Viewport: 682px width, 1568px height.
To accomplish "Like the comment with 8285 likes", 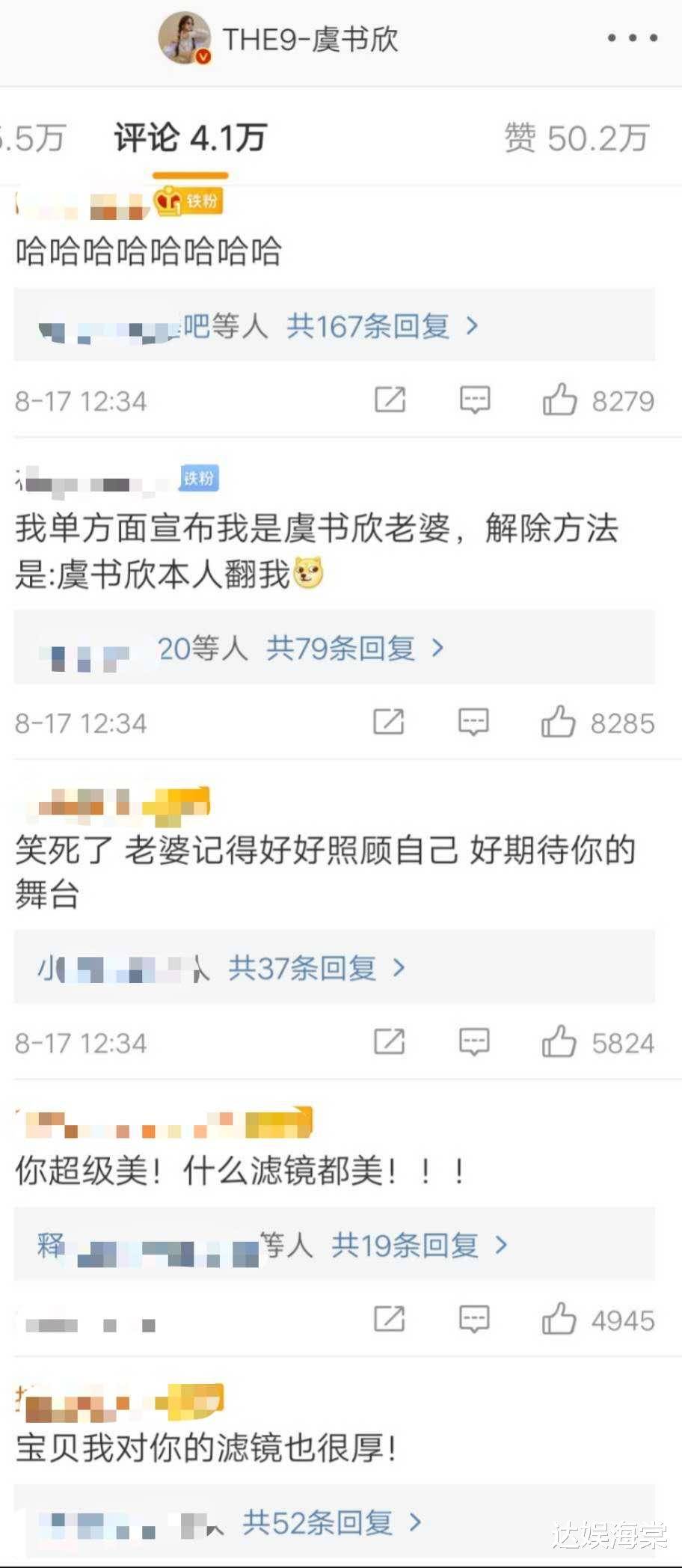I will pos(558,723).
